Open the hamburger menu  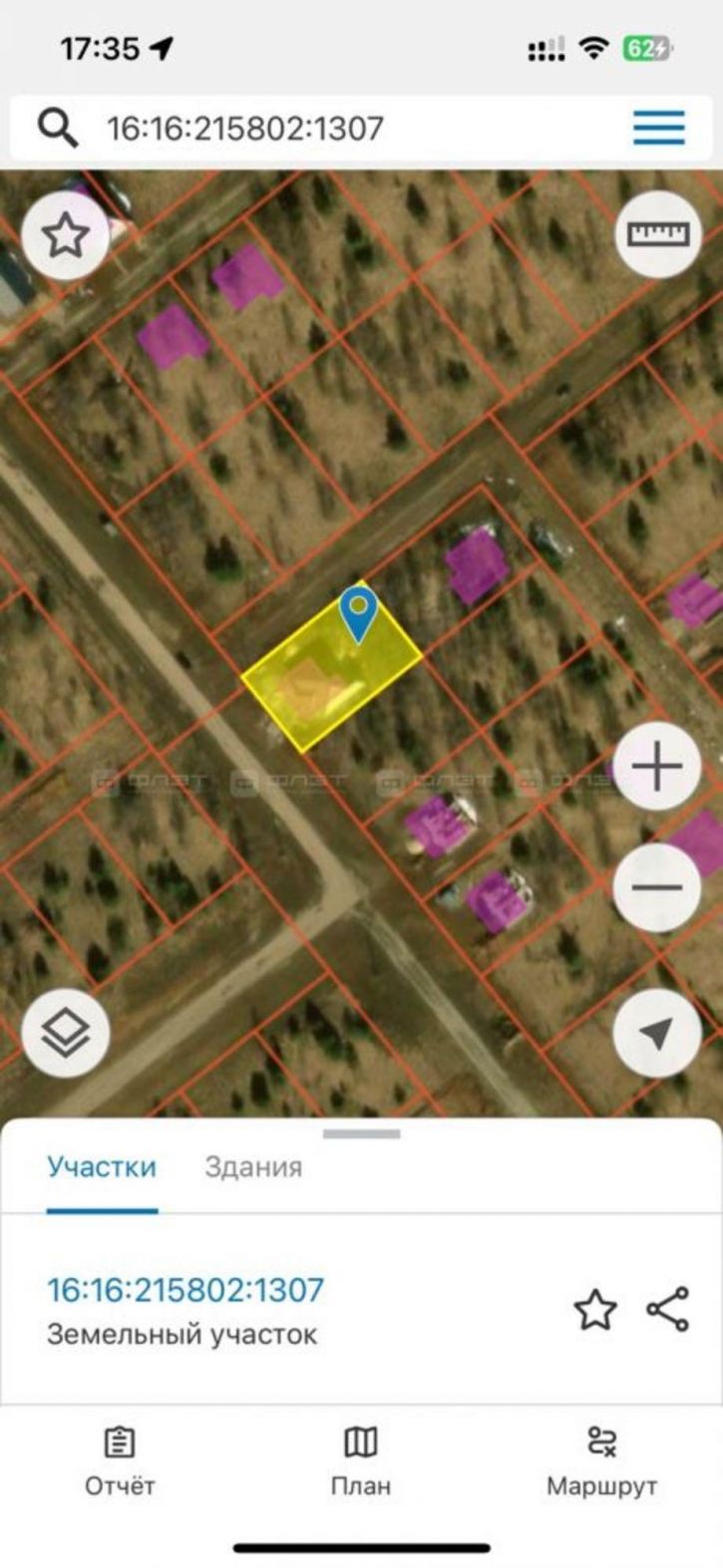[x=658, y=128]
